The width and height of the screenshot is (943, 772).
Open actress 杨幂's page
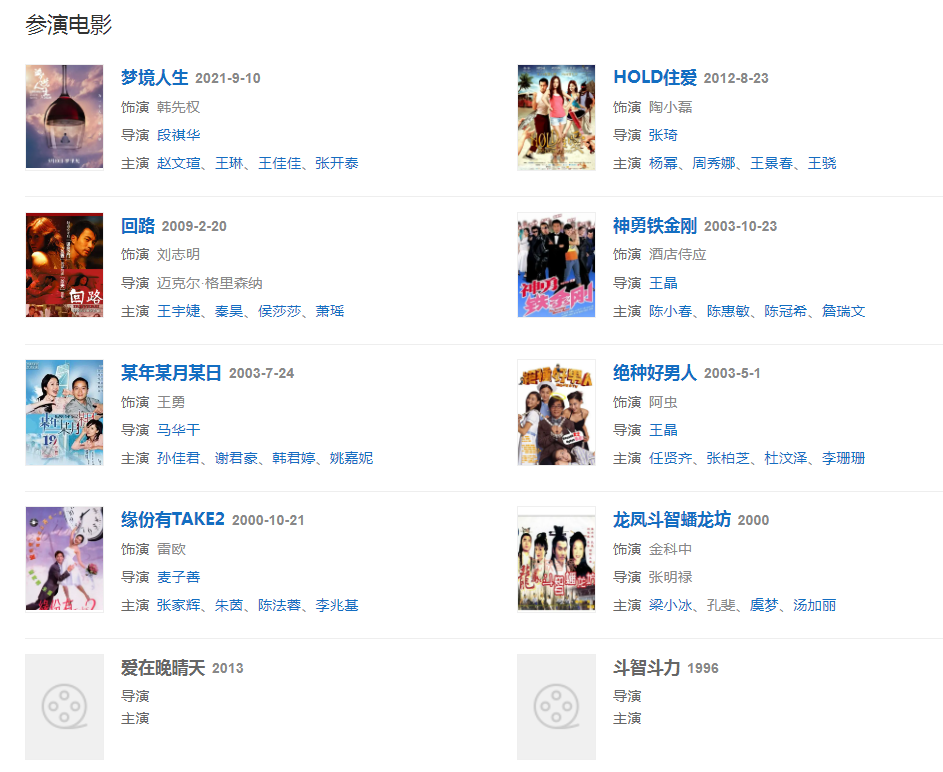click(x=663, y=163)
